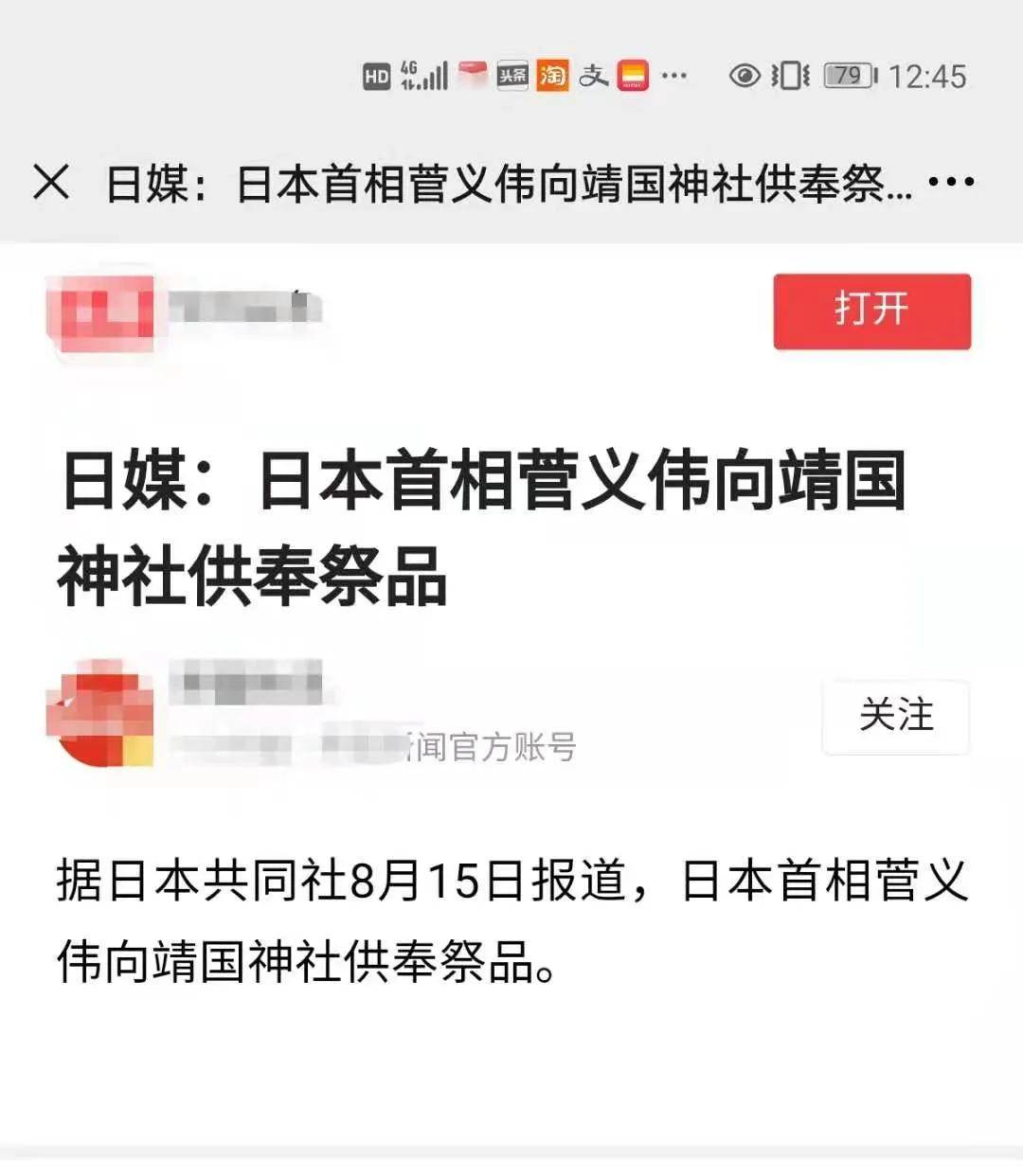Image resolution: width=1023 pixels, height=1176 pixels.
Task: Follow the author with 关注
Action: (895, 717)
